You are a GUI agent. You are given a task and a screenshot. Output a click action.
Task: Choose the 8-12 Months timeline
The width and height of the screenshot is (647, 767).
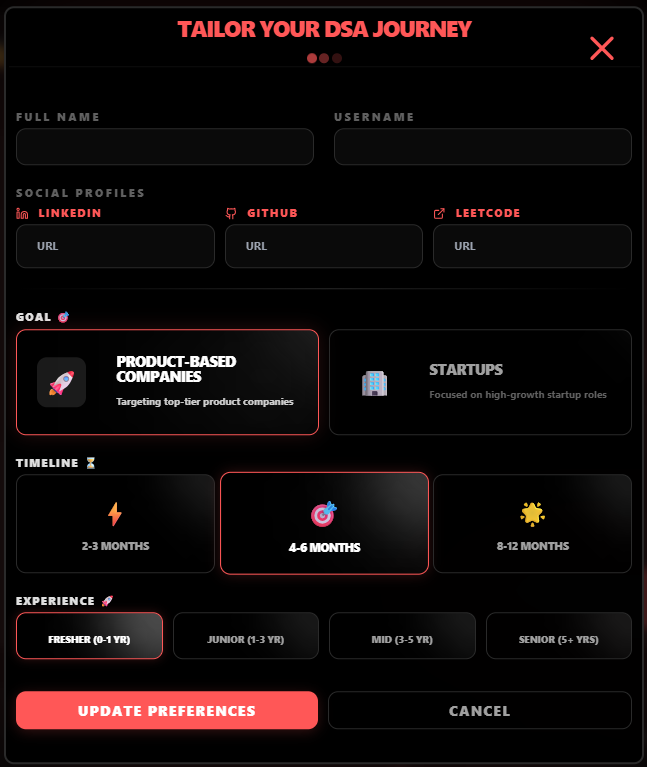pos(532,524)
